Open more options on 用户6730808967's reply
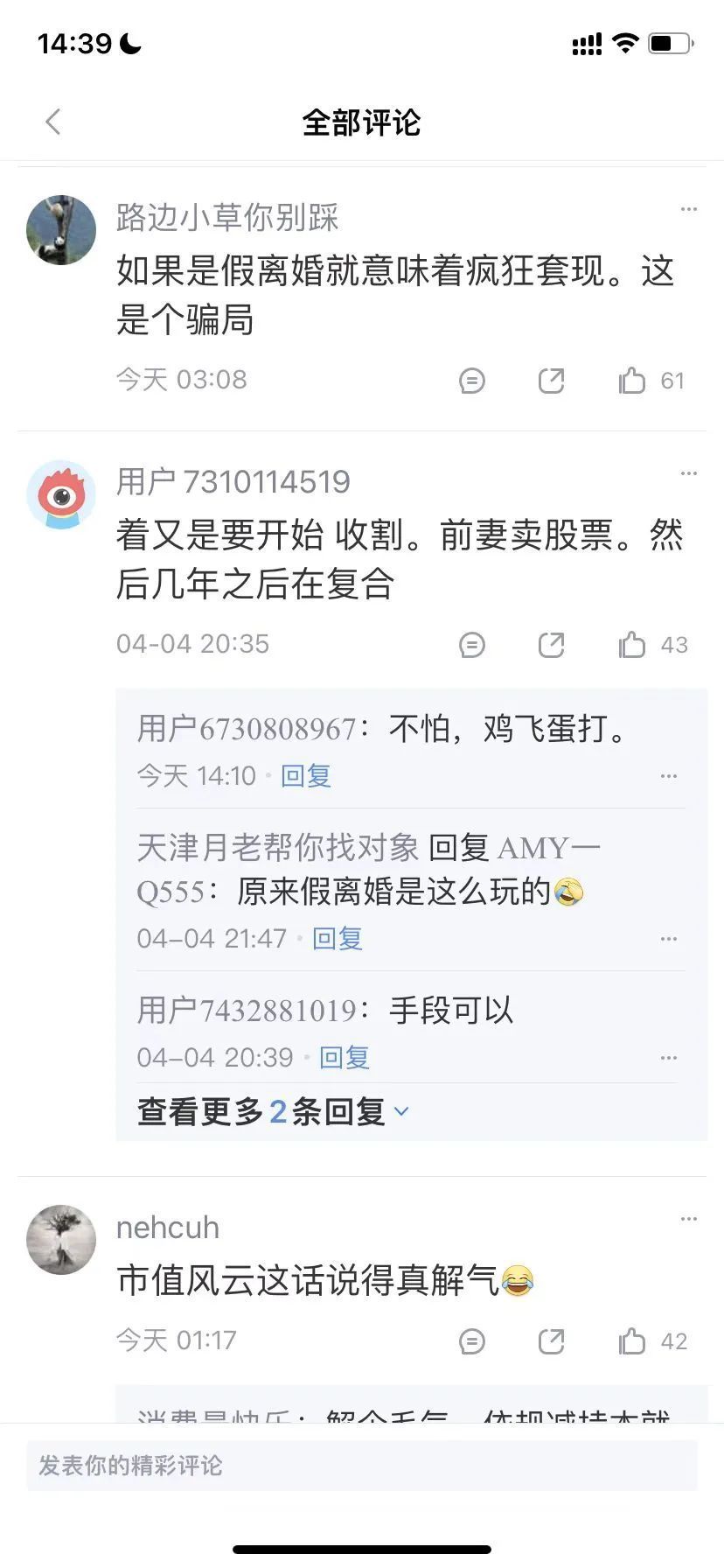 (668, 775)
